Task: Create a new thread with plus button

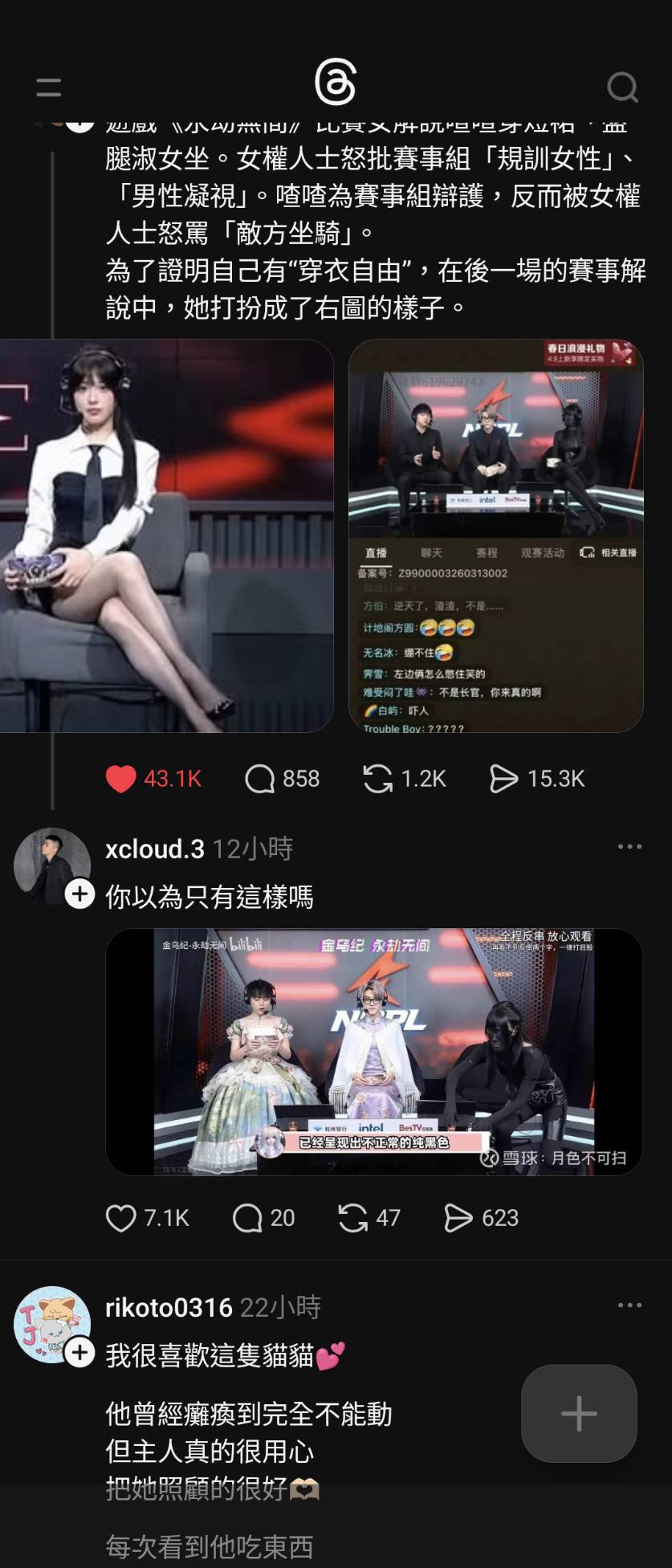Action: [579, 1414]
